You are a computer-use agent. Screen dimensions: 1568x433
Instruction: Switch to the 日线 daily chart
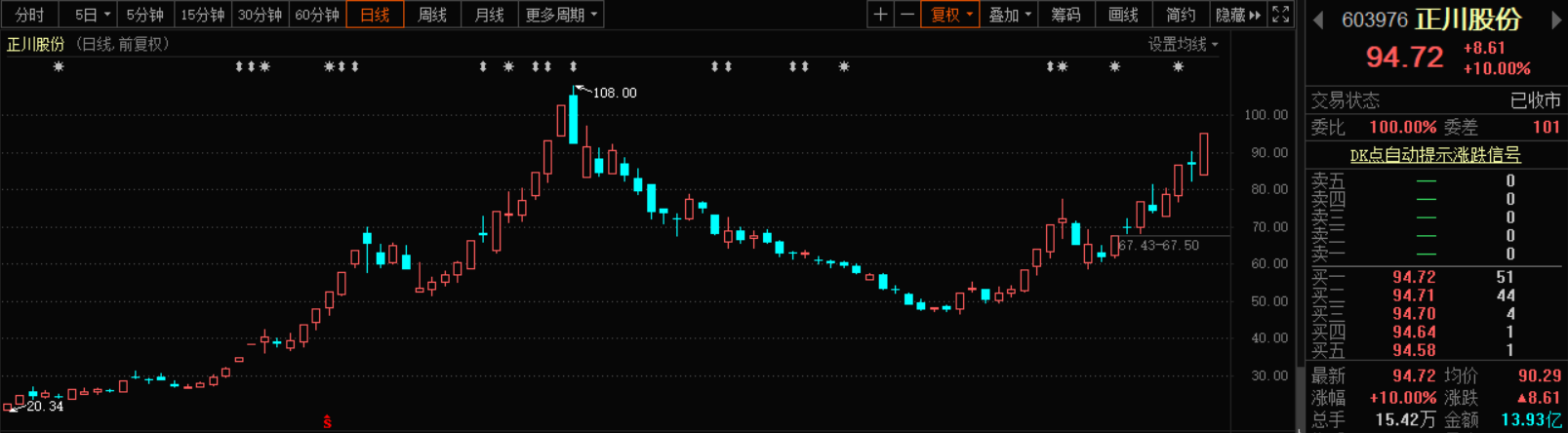coord(375,15)
